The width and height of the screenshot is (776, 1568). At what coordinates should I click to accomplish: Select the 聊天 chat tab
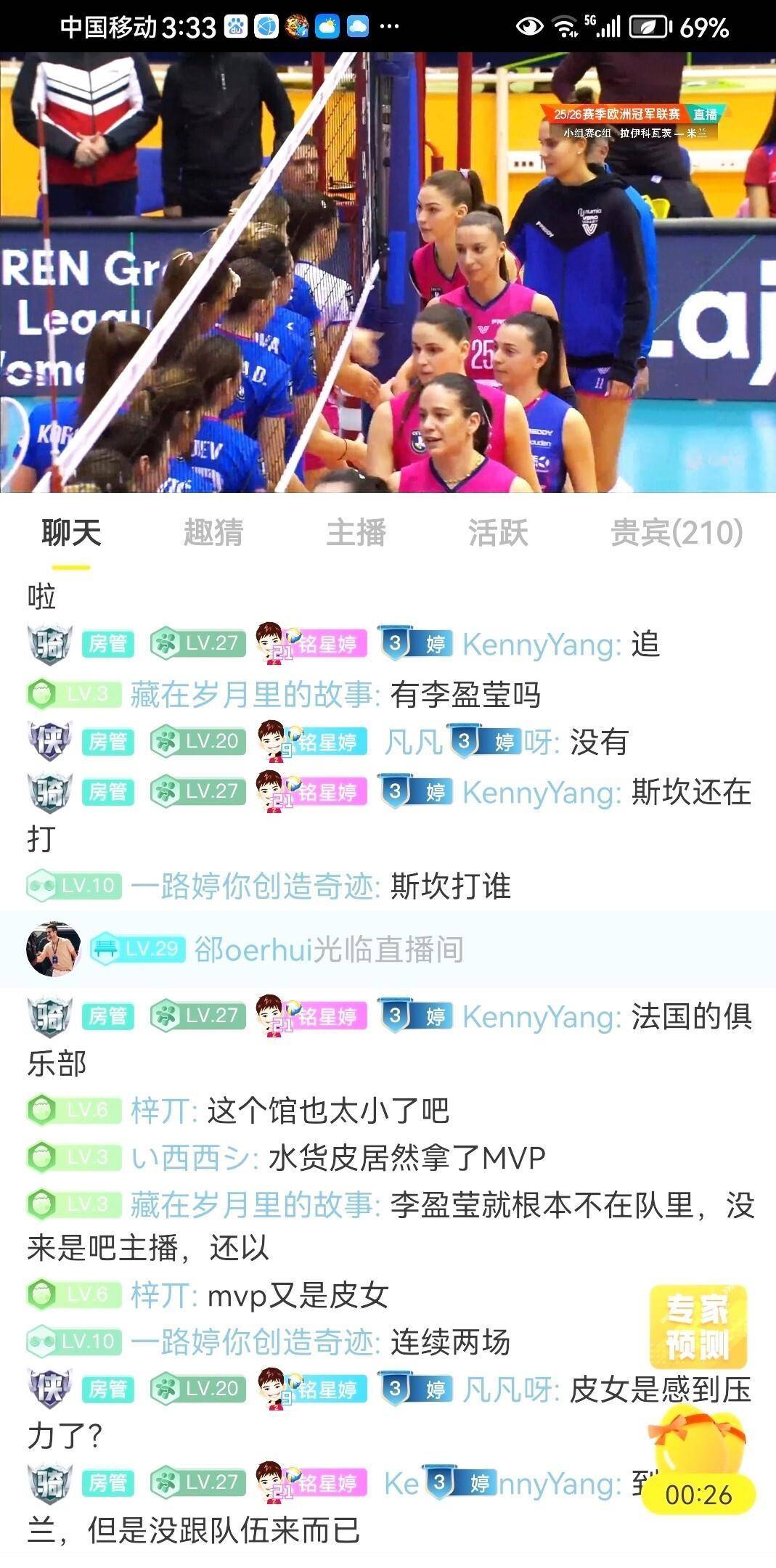(70, 534)
